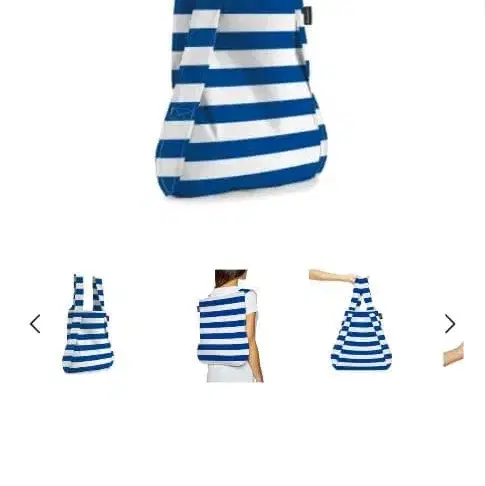Viewport: 486px width, 486px height.
Task: Select the thumbnail of bag held by hand
Action: click(x=351, y=320)
